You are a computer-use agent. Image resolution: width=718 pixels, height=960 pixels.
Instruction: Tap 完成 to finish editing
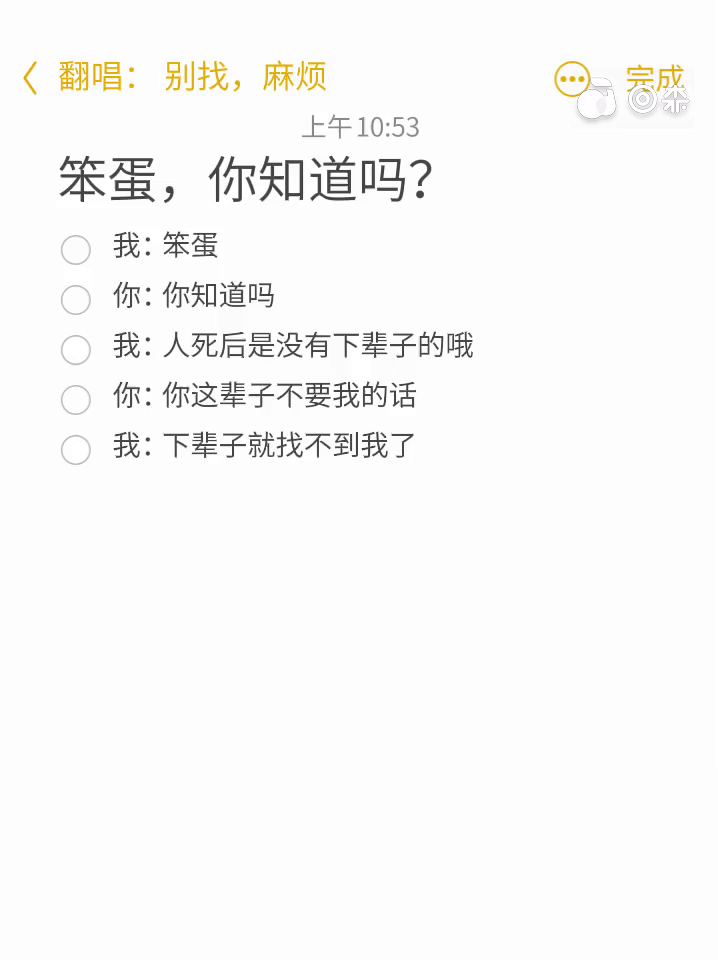[655, 79]
